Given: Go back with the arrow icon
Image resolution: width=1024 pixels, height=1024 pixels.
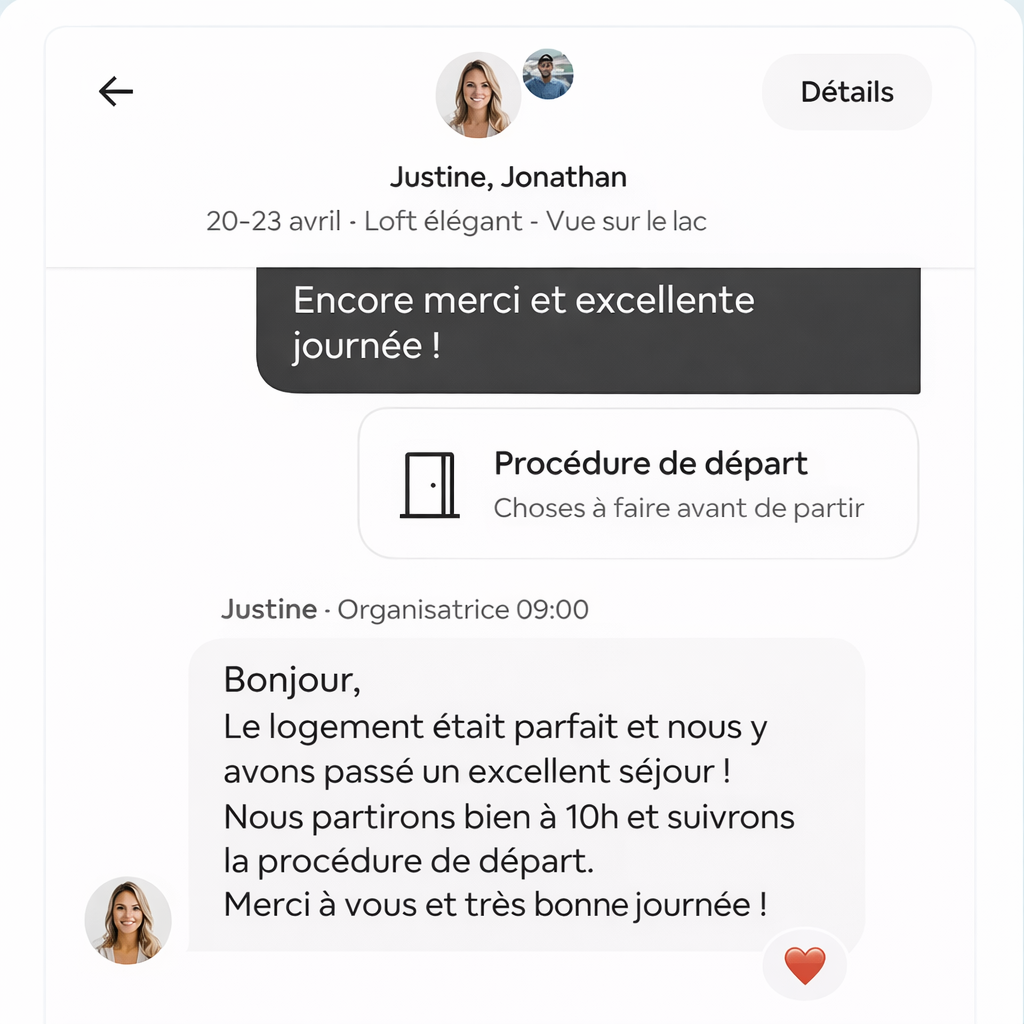Looking at the screenshot, I should click(x=116, y=91).
